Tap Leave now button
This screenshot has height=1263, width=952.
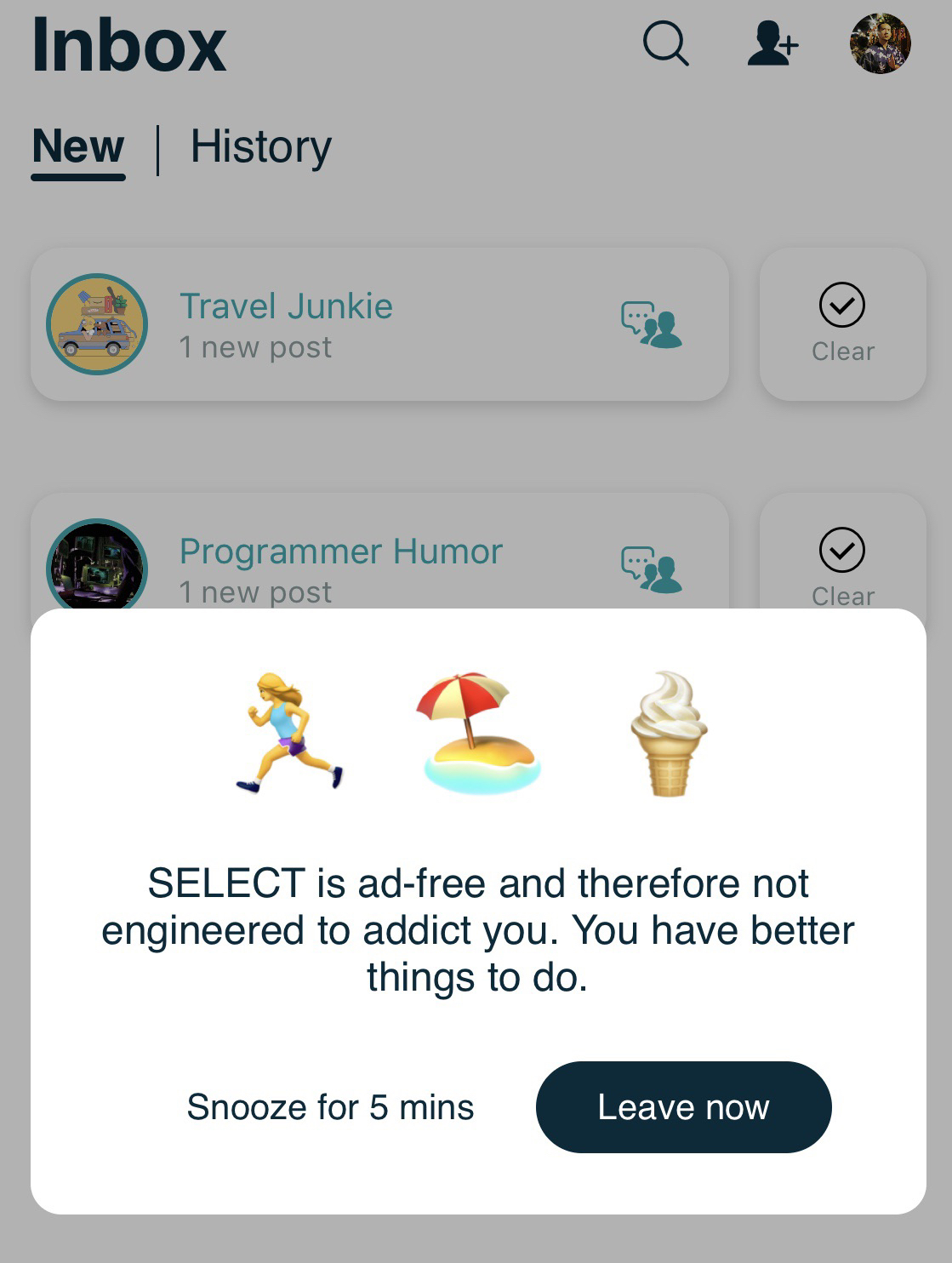pyautogui.click(x=683, y=1106)
